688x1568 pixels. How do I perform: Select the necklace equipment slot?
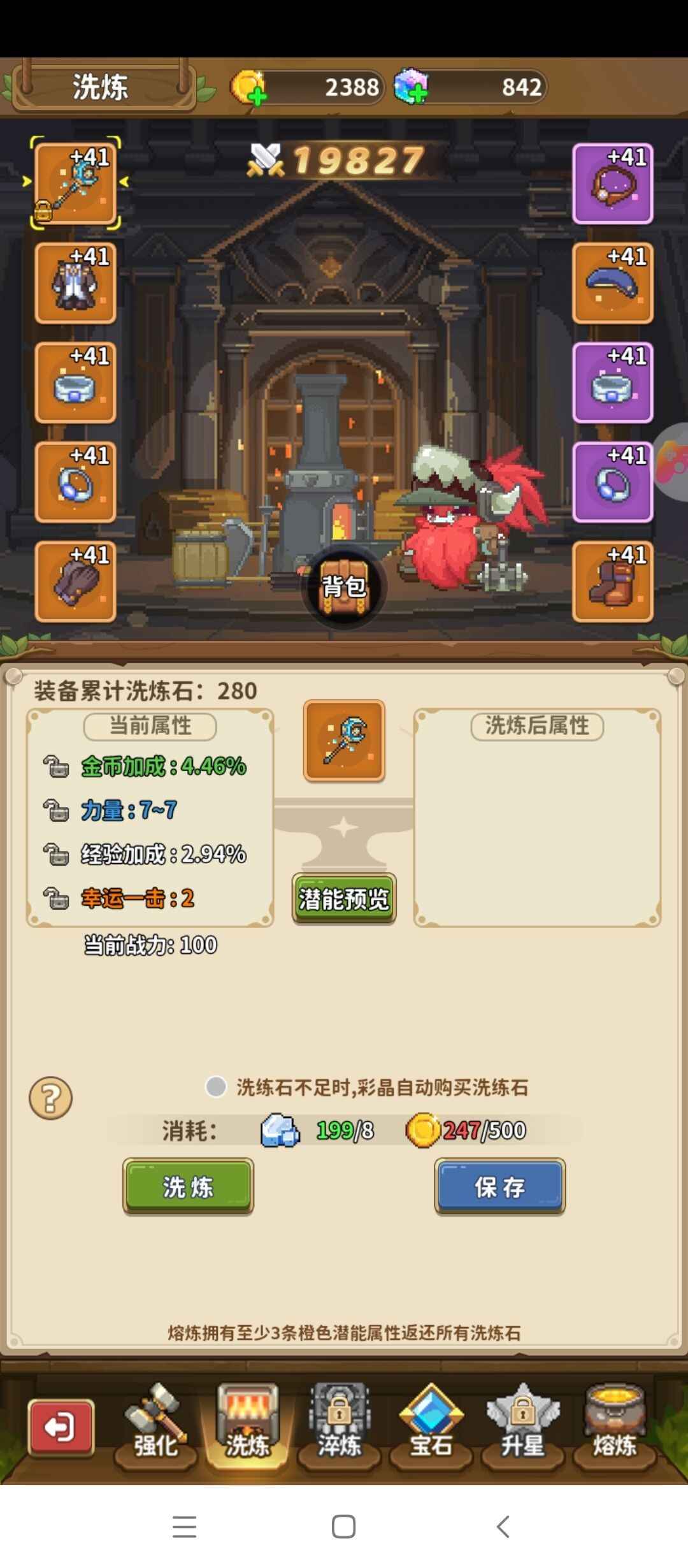click(612, 184)
